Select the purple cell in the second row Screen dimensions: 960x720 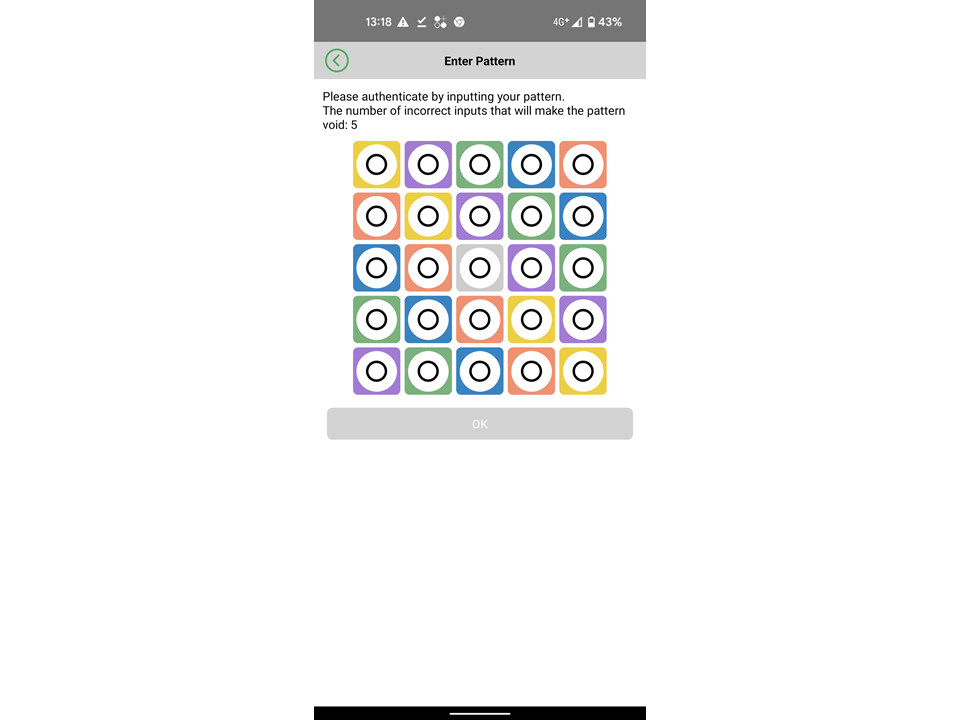tap(480, 216)
